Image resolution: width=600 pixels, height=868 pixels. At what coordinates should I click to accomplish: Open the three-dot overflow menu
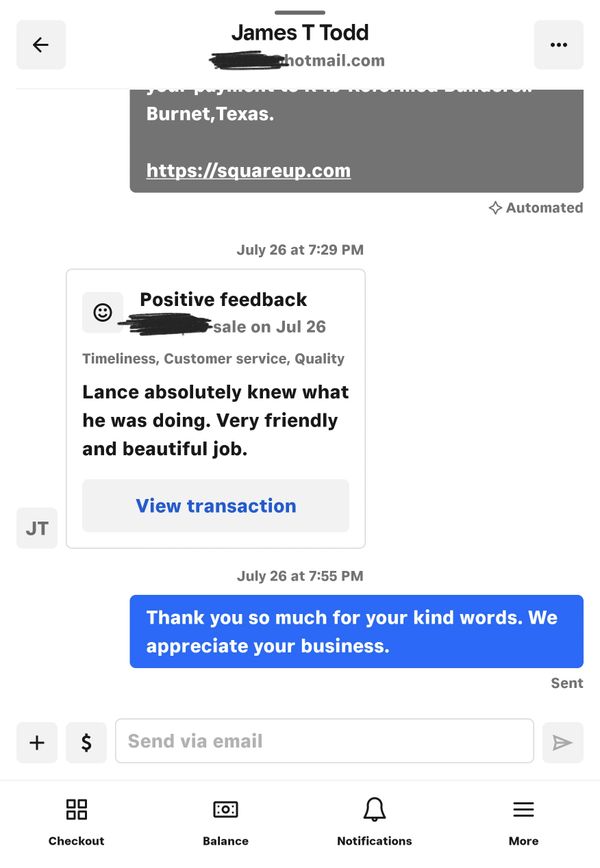point(558,45)
